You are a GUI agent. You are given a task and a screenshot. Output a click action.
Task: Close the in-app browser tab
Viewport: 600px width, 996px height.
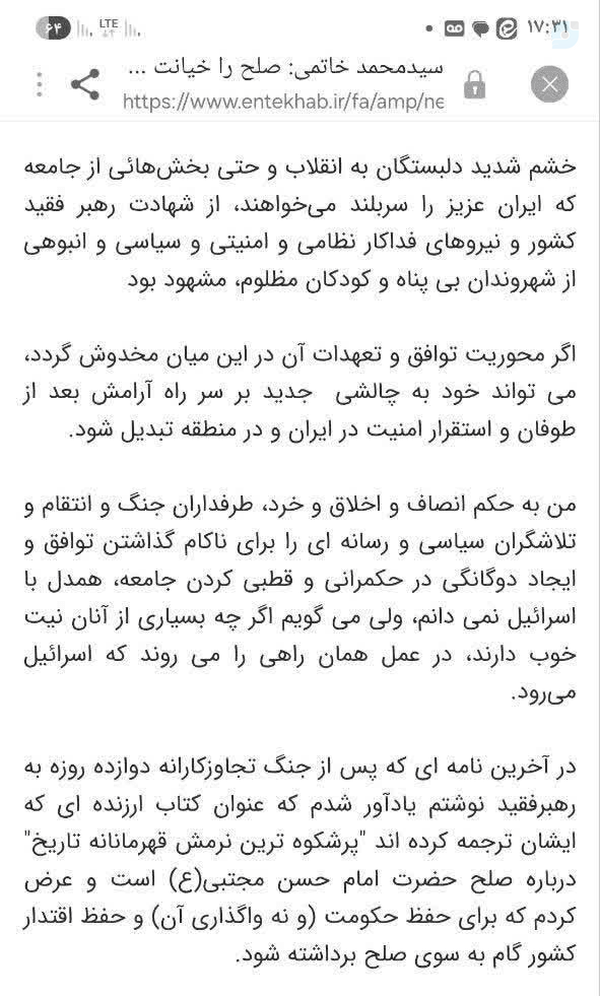point(550,84)
